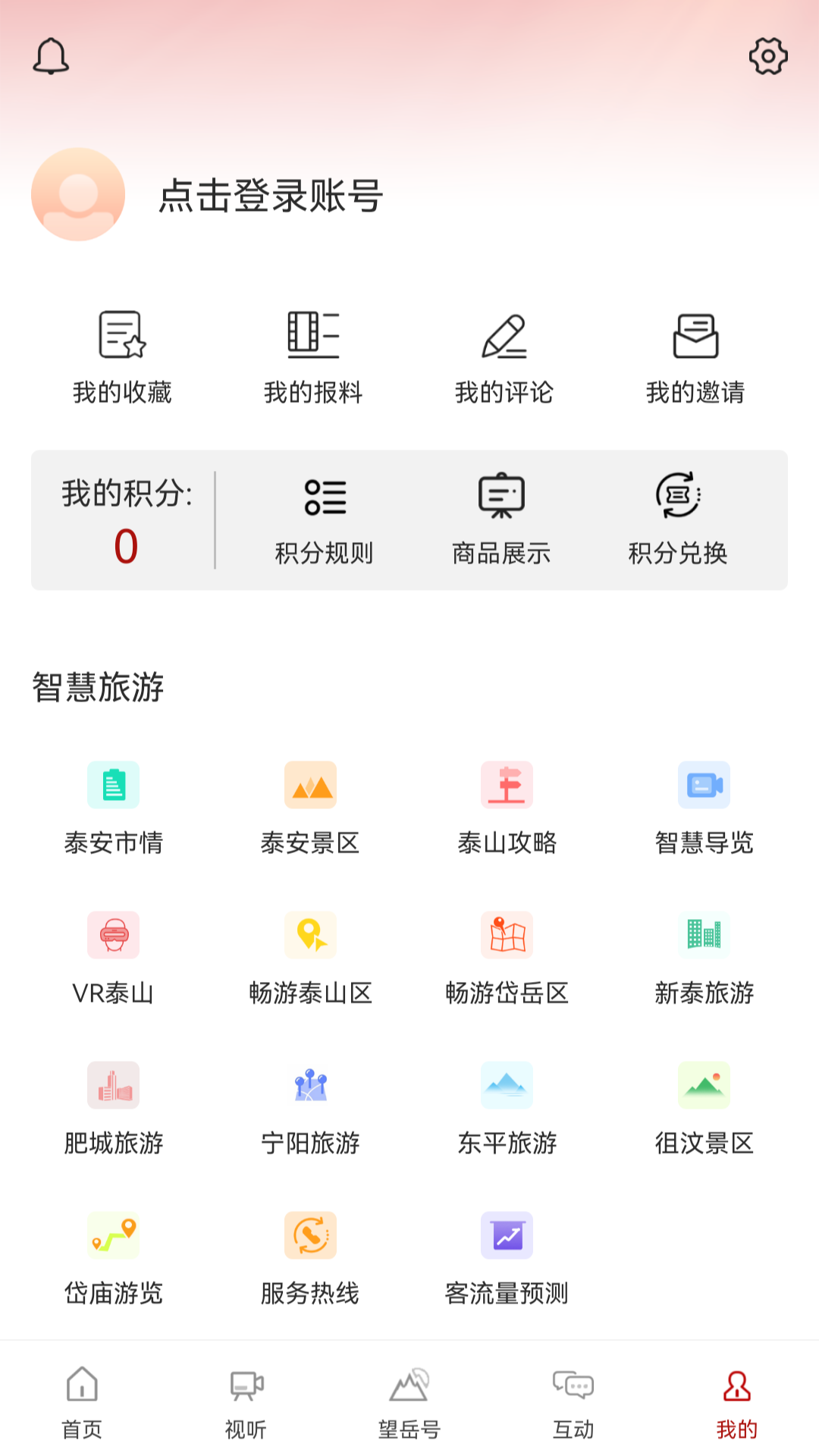View 积分规则 points rules
This screenshot has width=819, height=1456.
pyautogui.click(x=325, y=520)
